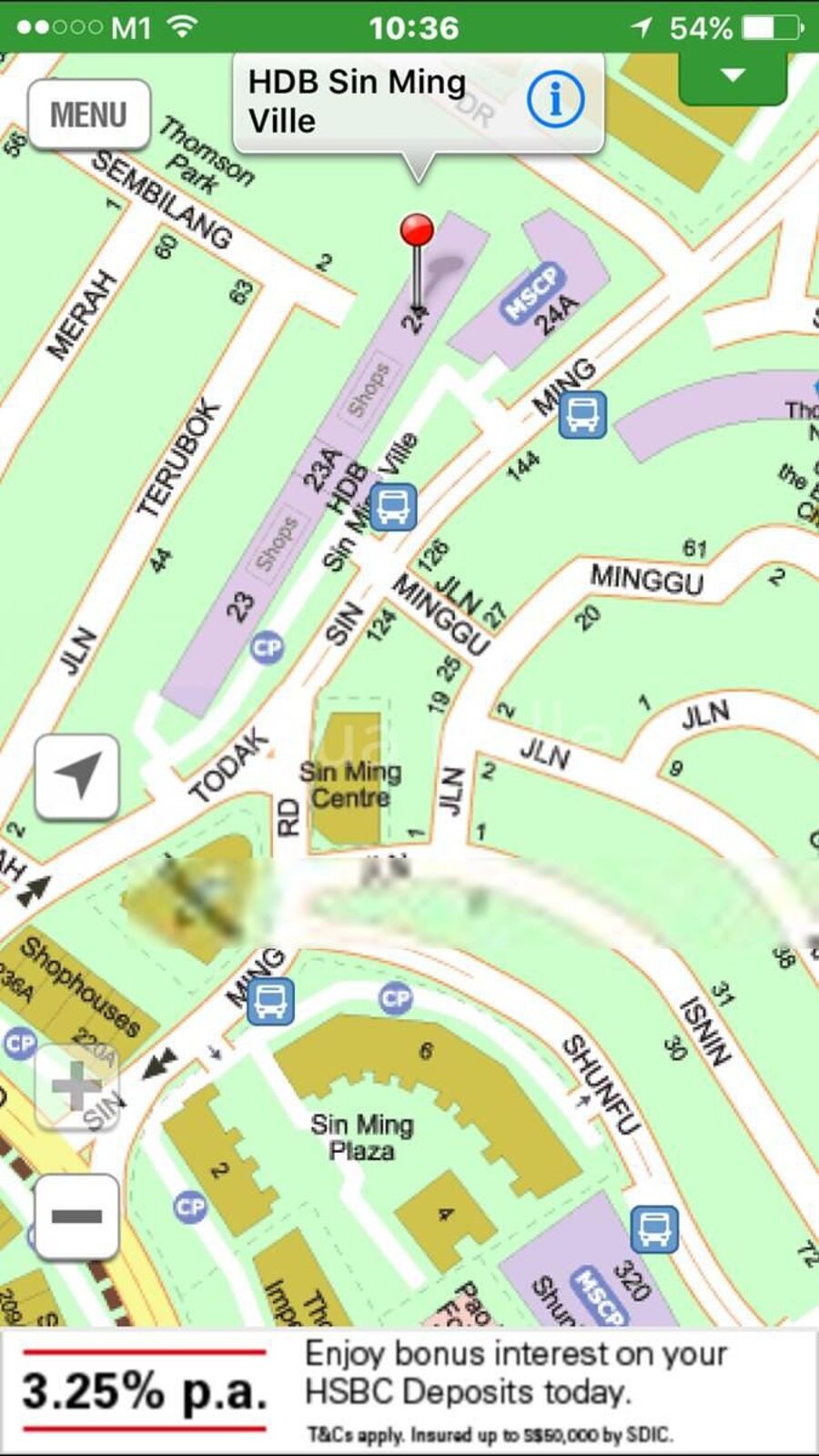Screen dimensions: 819x1456
Task: Center map on my current location
Action: (77, 776)
